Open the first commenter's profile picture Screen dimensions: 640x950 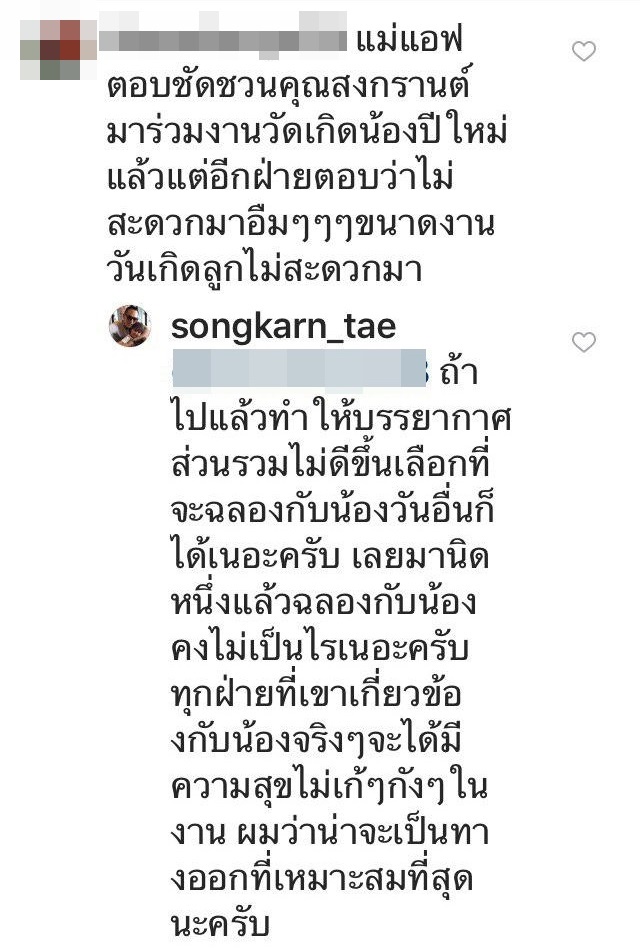coord(57,44)
